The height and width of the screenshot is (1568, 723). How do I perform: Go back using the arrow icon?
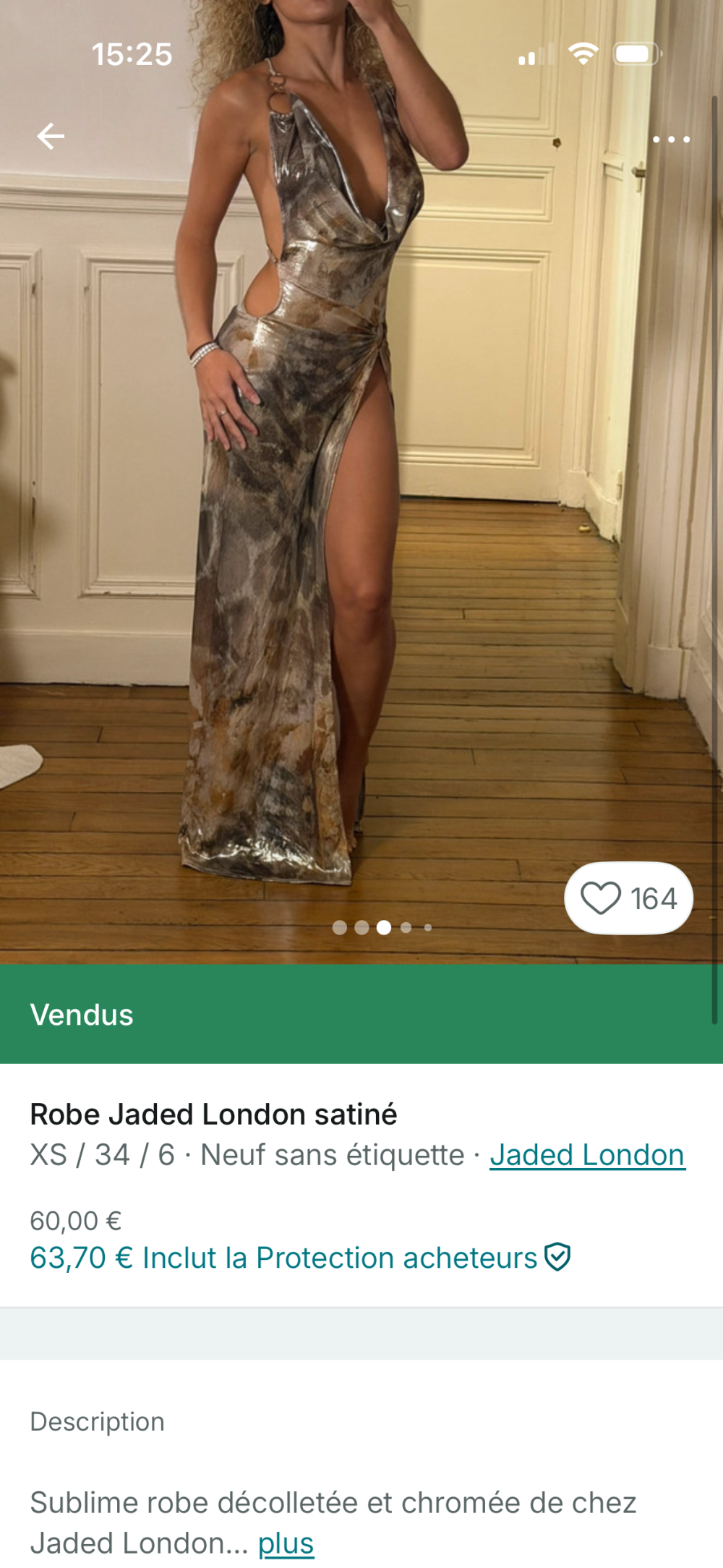(51, 136)
